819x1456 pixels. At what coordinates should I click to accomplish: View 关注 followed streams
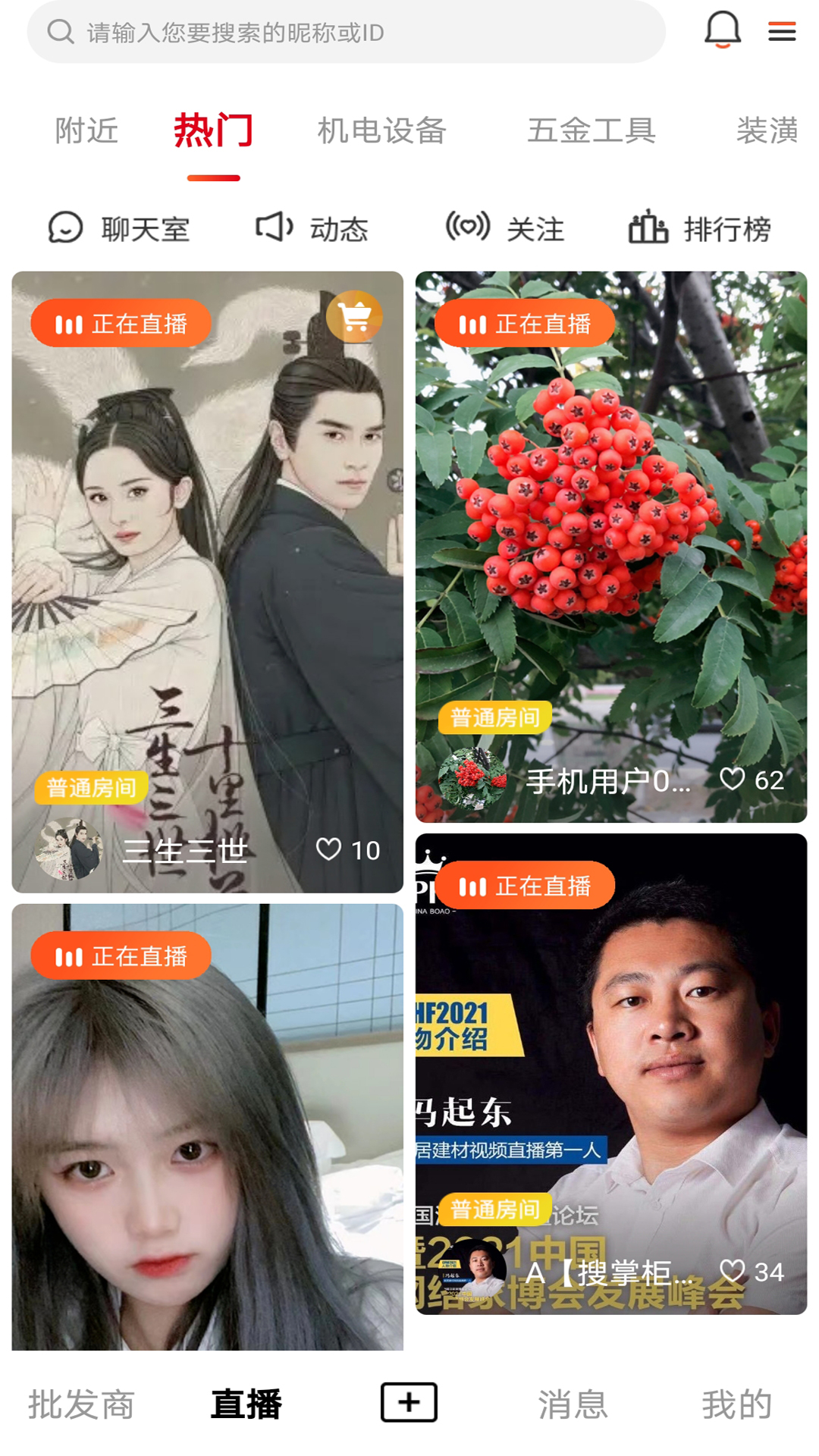pos(505,228)
